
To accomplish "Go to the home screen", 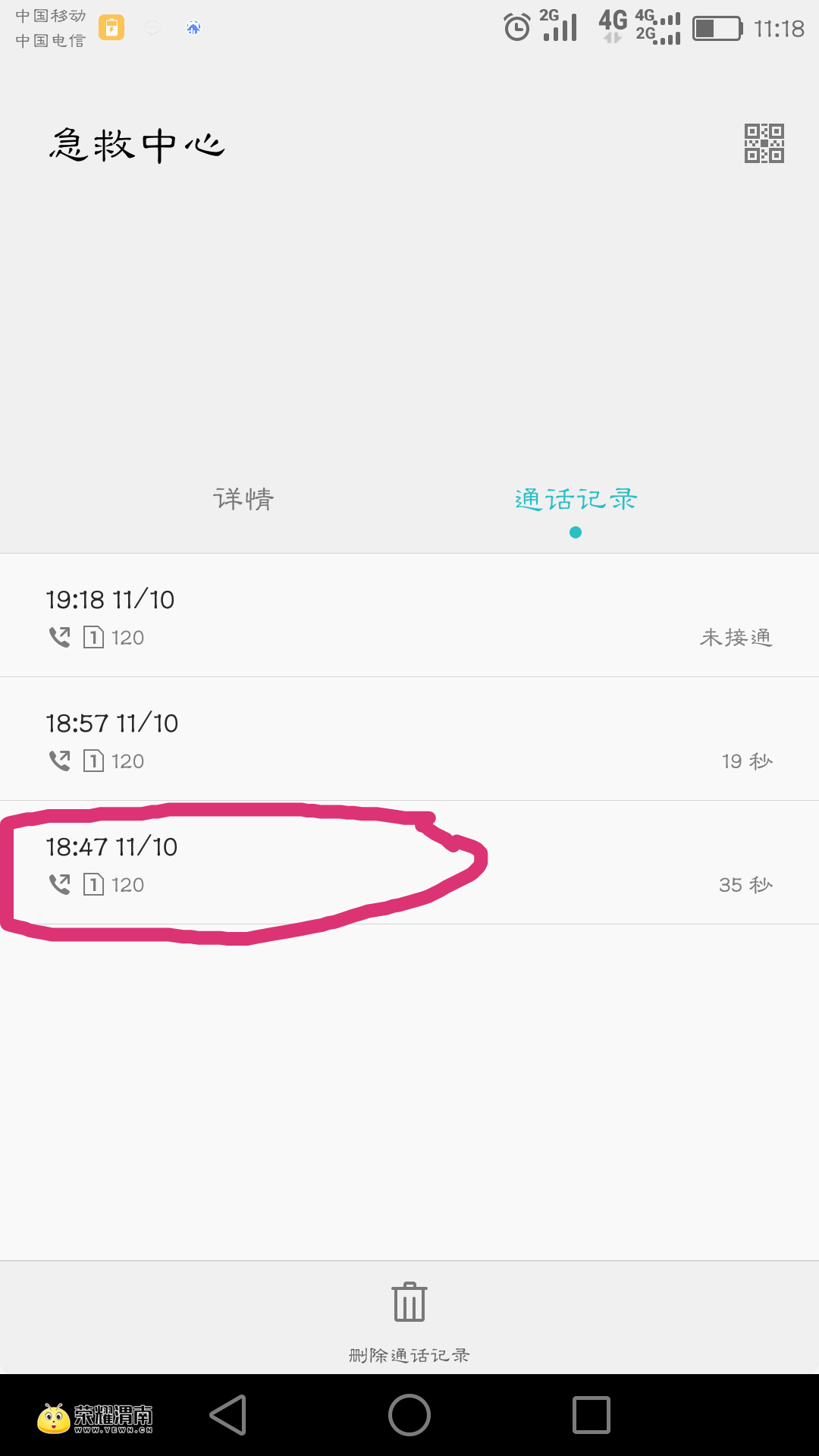I will (x=409, y=1415).
